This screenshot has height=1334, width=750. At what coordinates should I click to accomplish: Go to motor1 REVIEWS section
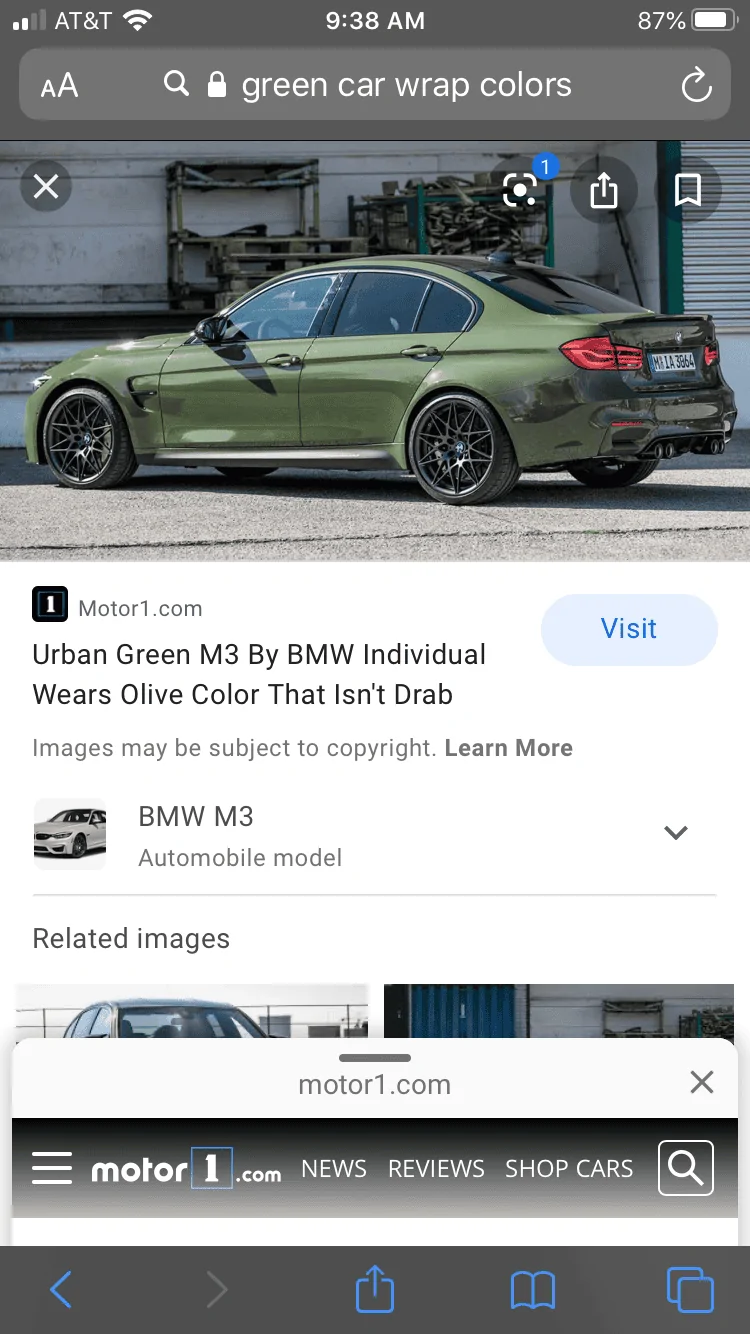(436, 1169)
